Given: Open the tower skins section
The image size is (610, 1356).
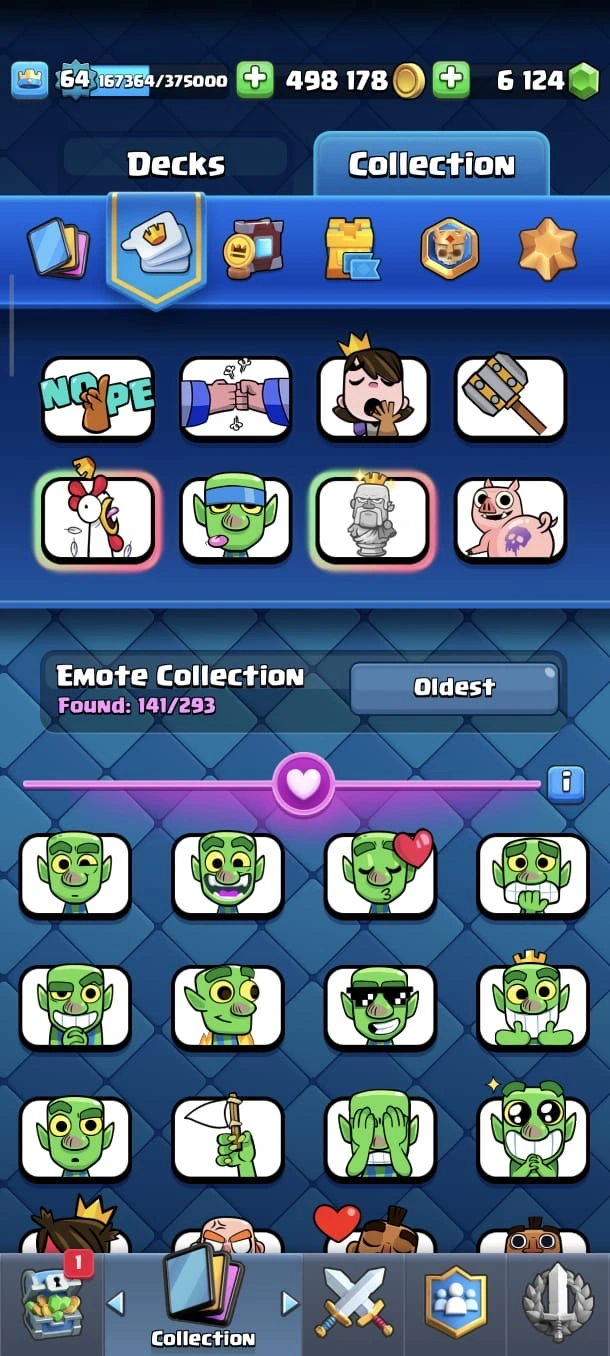Looking at the screenshot, I should (x=351, y=248).
